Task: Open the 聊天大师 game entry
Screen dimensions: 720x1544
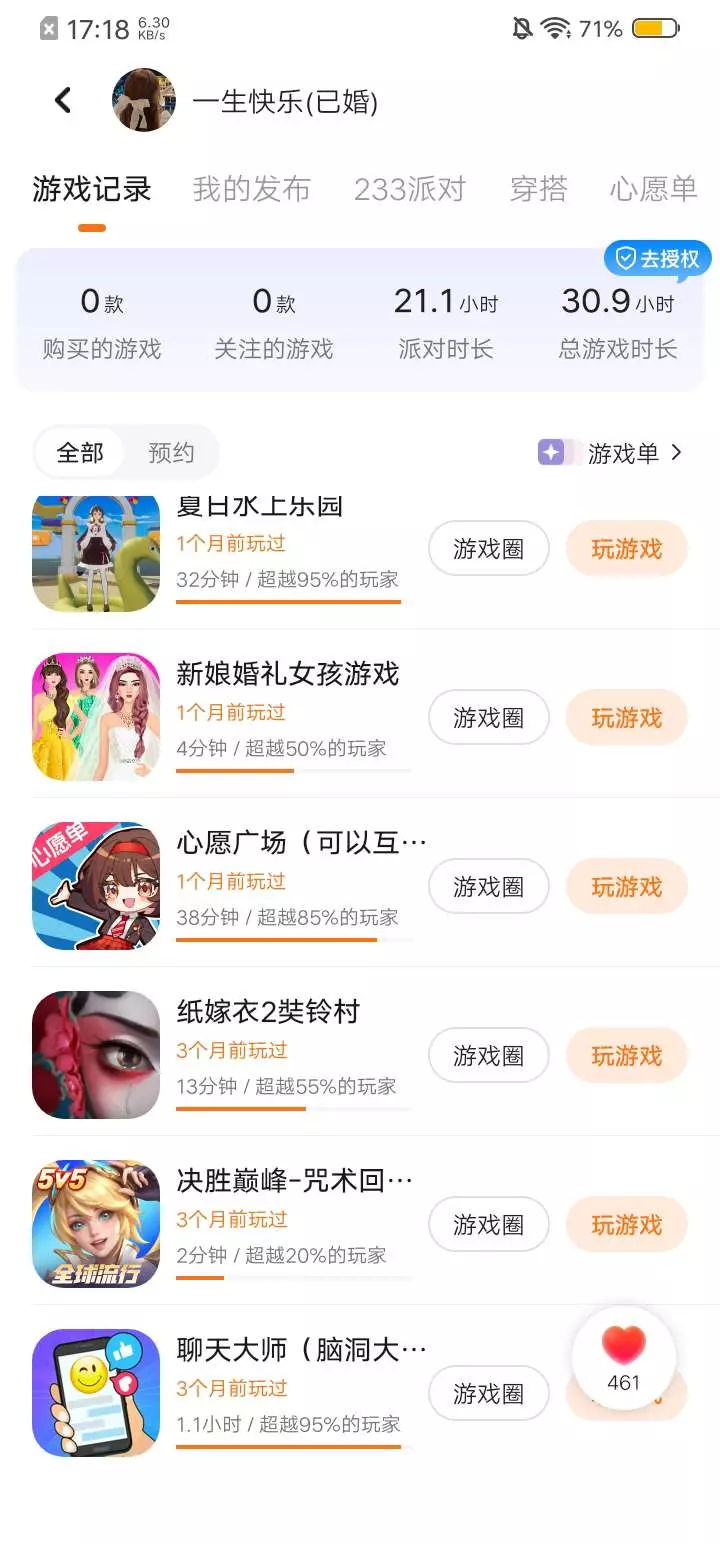Action: [x=300, y=1350]
